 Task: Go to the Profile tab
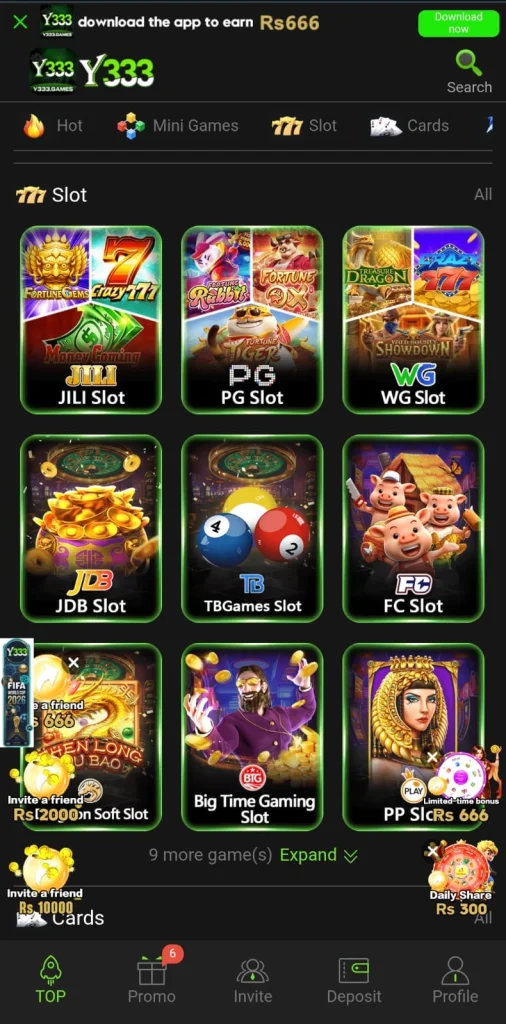pos(455,978)
